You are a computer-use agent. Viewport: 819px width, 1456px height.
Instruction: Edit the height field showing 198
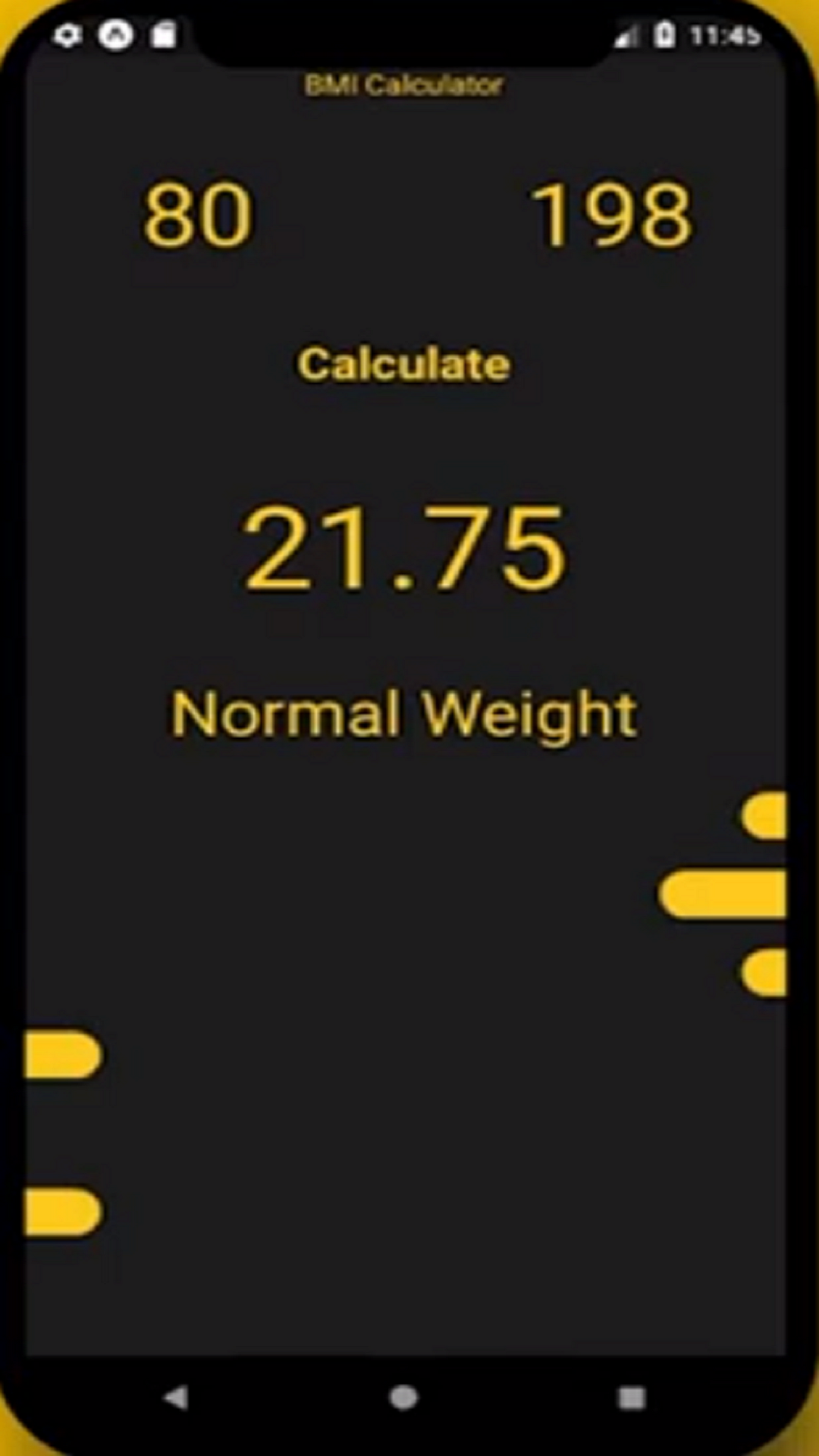click(x=611, y=215)
